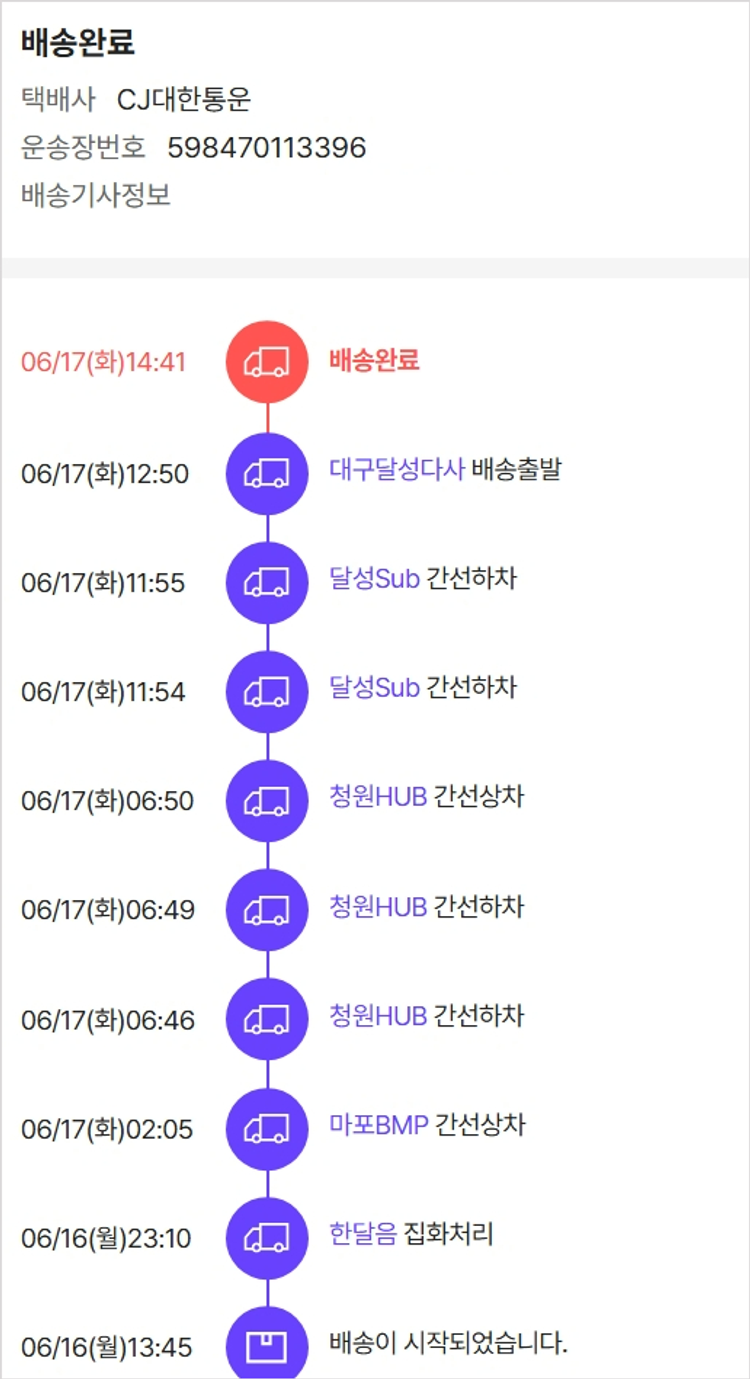Tap 달성Sub in the 11:55 entry
The width and height of the screenshot is (750, 1379).
point(374,579)
